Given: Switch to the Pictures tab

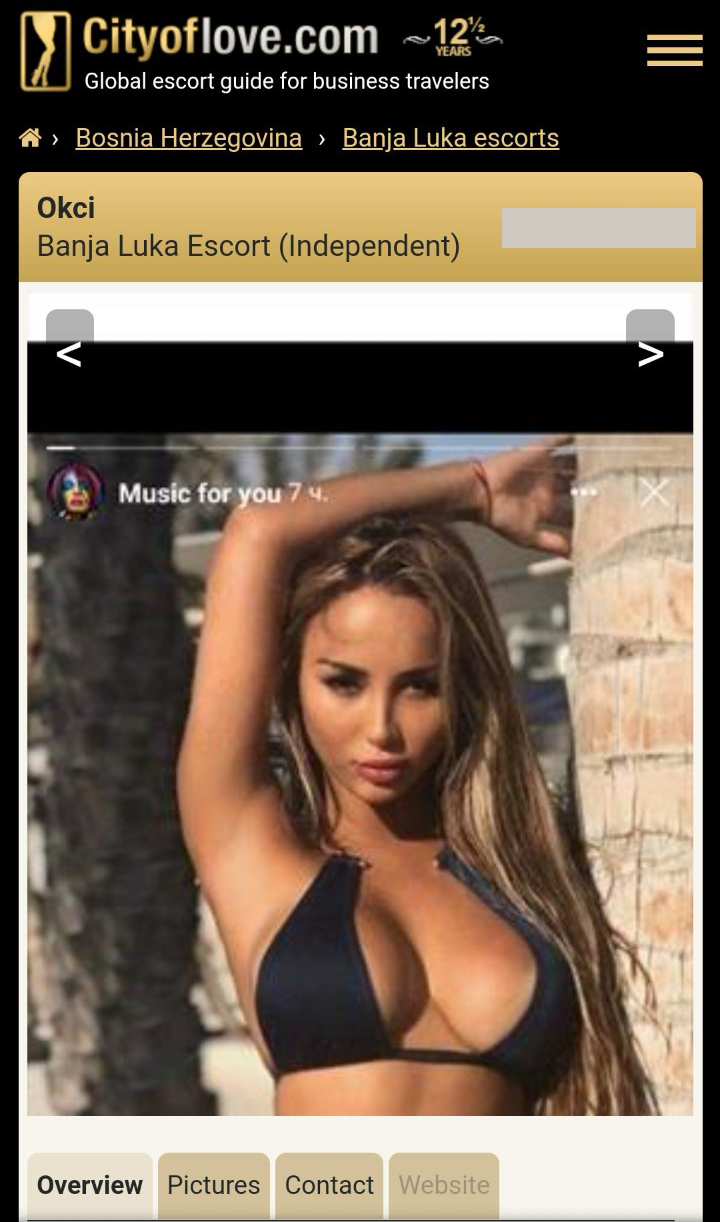Looking at the screenshot, I should [x=213, y=1186].
